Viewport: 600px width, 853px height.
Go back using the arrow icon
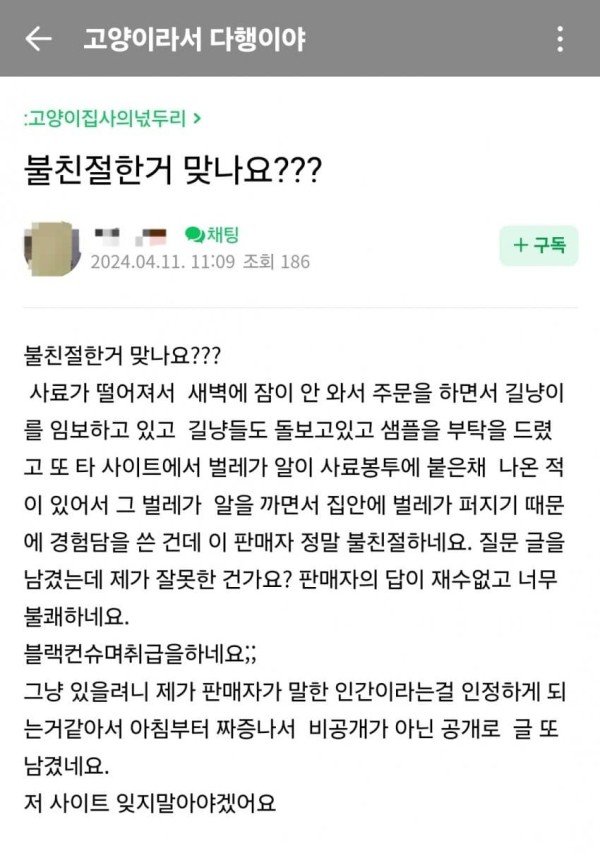(38, 39)
